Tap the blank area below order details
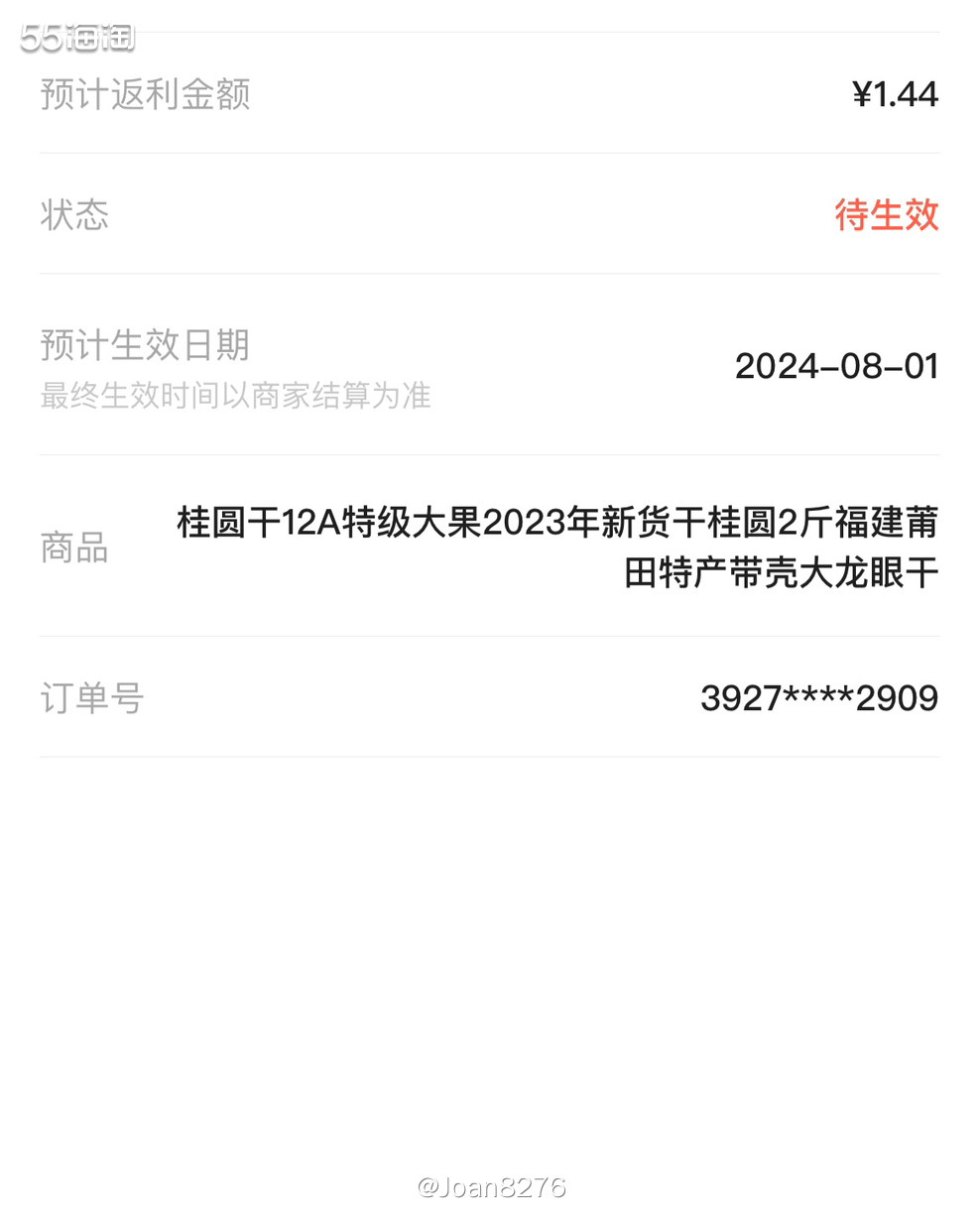 point(490,942)
